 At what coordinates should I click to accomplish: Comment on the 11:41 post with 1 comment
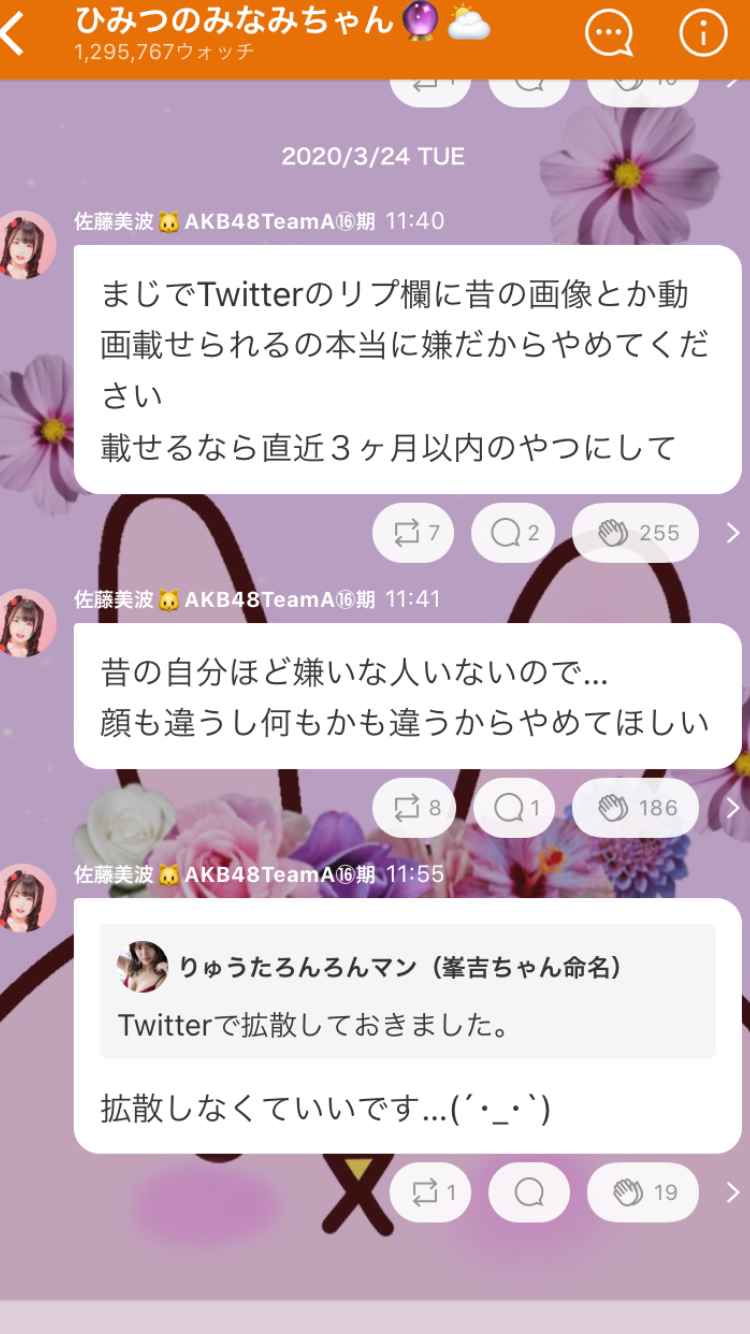click(x=514, y=808)
